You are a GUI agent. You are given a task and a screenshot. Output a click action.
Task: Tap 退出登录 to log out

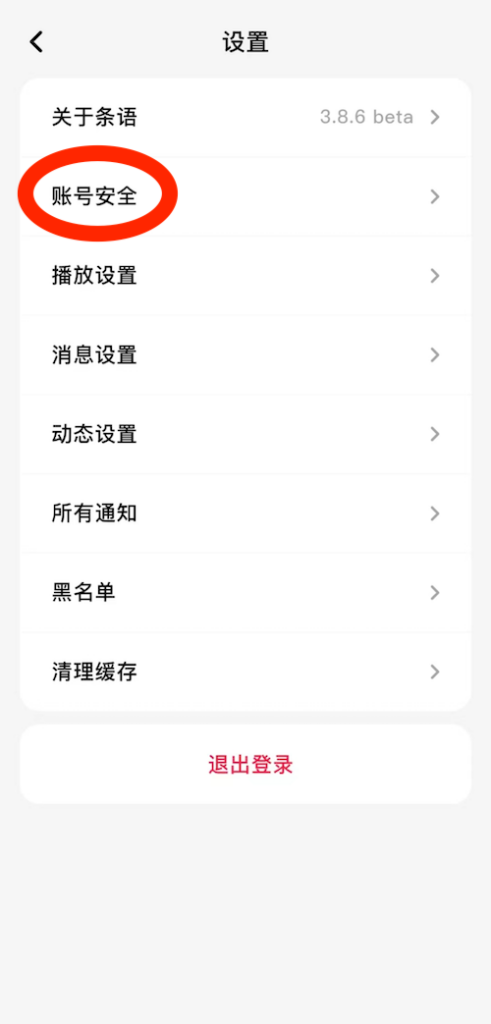pos(246,764)
